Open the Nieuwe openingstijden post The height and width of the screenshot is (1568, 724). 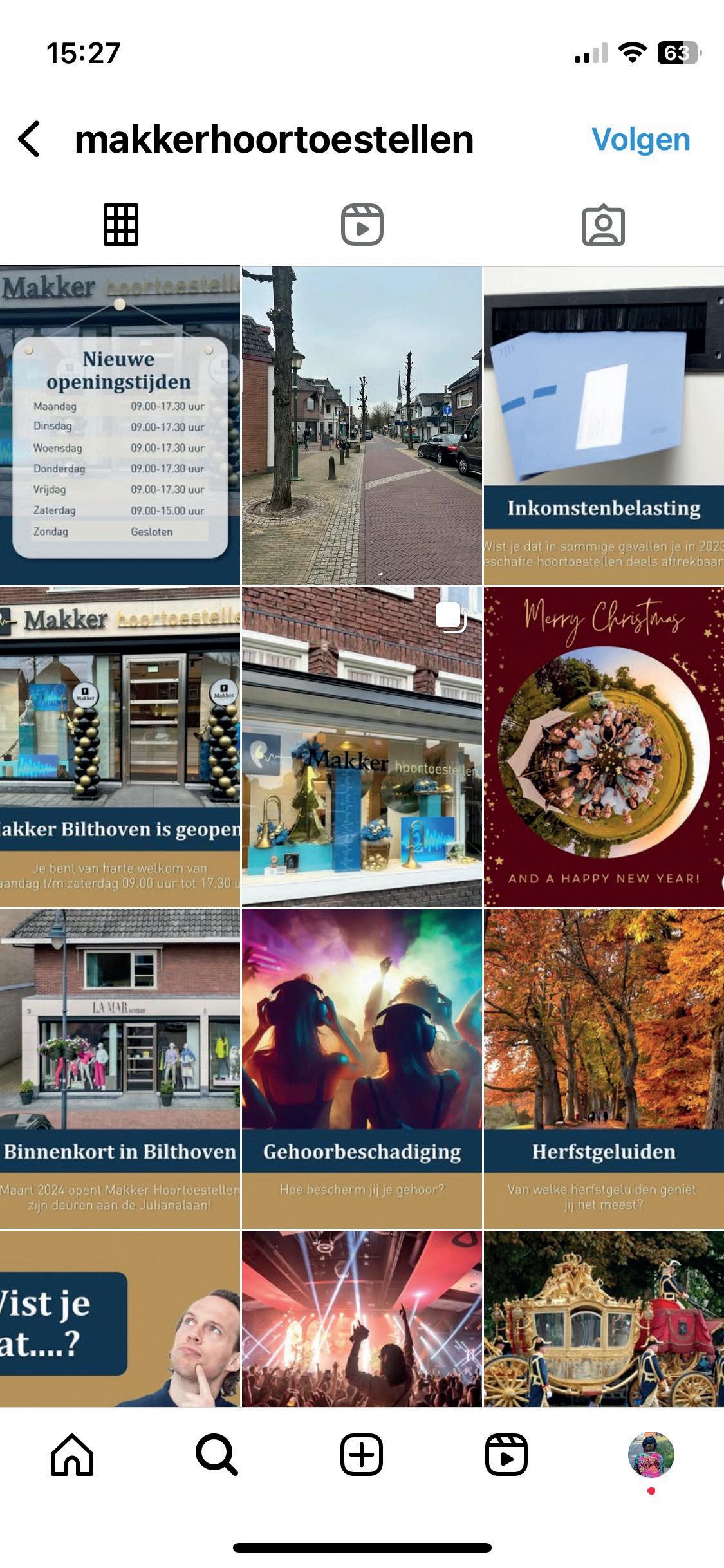[120, 425]
